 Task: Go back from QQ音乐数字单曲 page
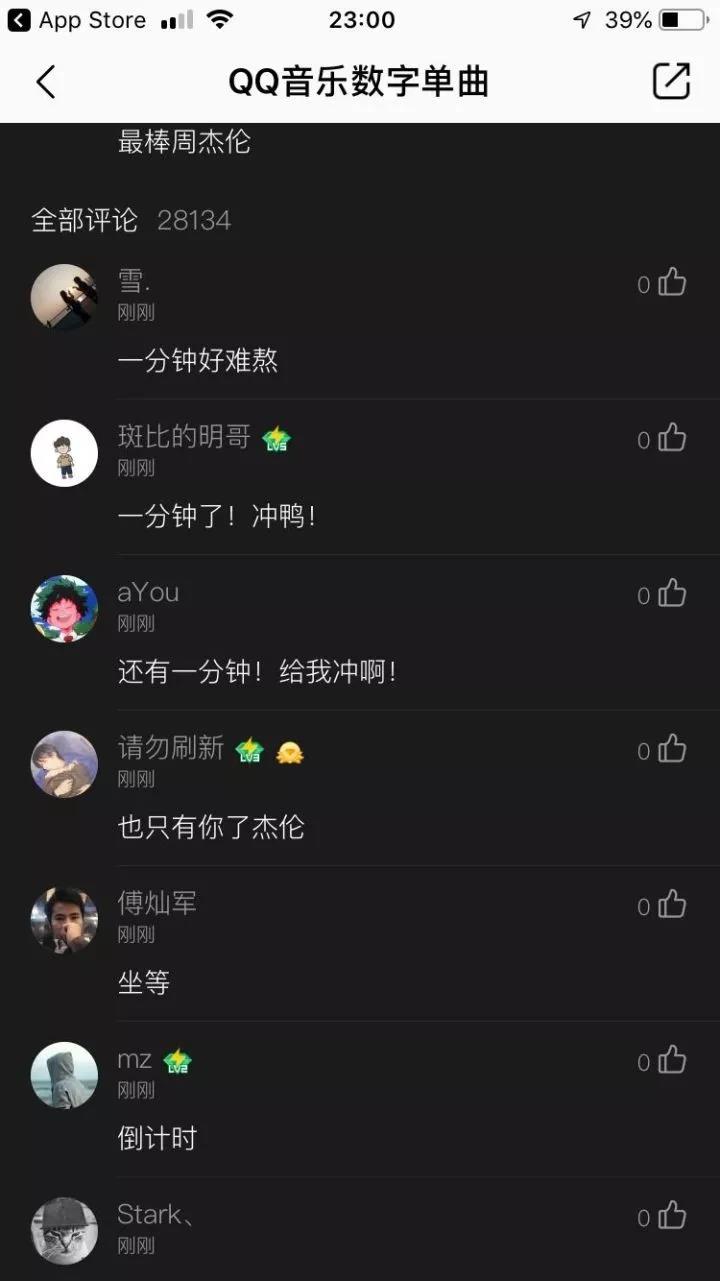[x=46, y=82]
